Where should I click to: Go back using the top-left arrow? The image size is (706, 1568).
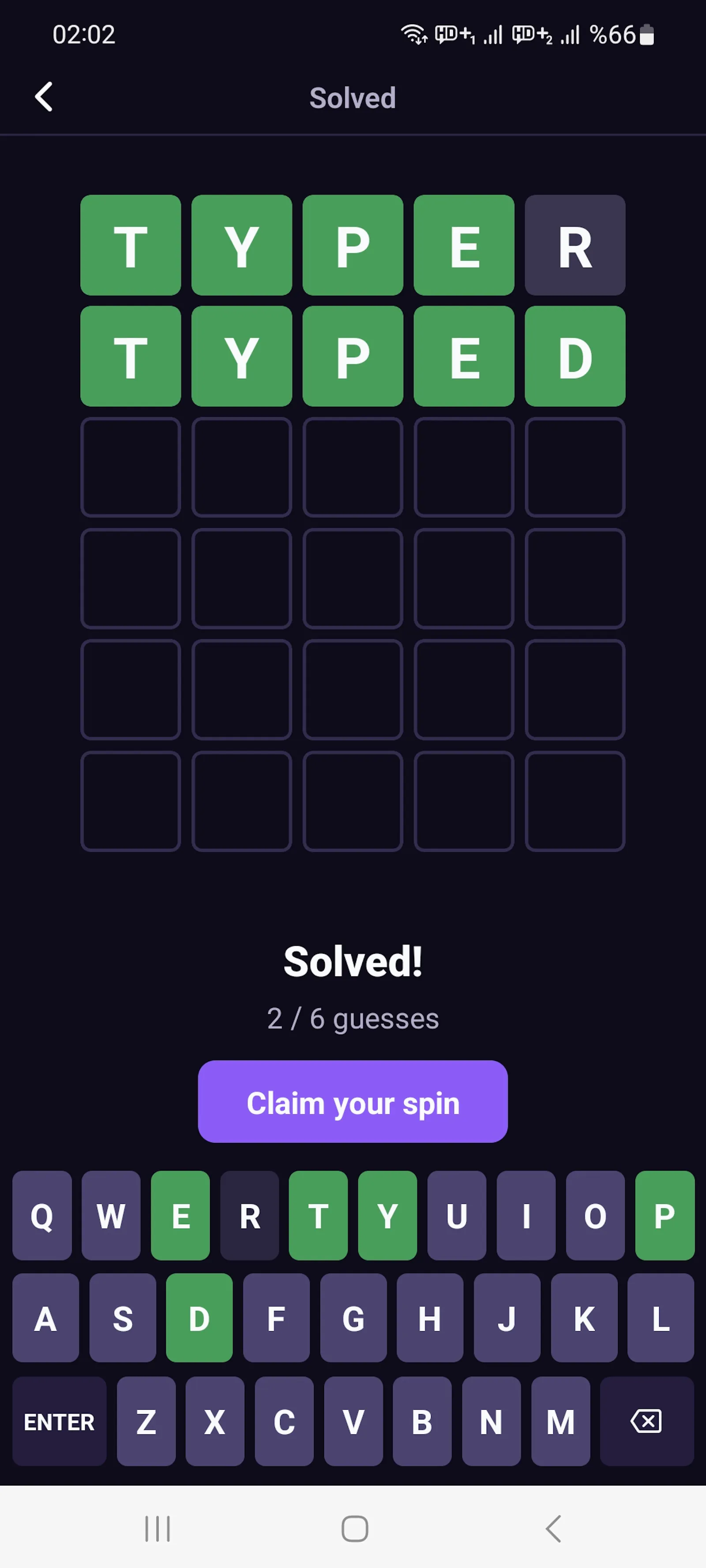[43, 97]
